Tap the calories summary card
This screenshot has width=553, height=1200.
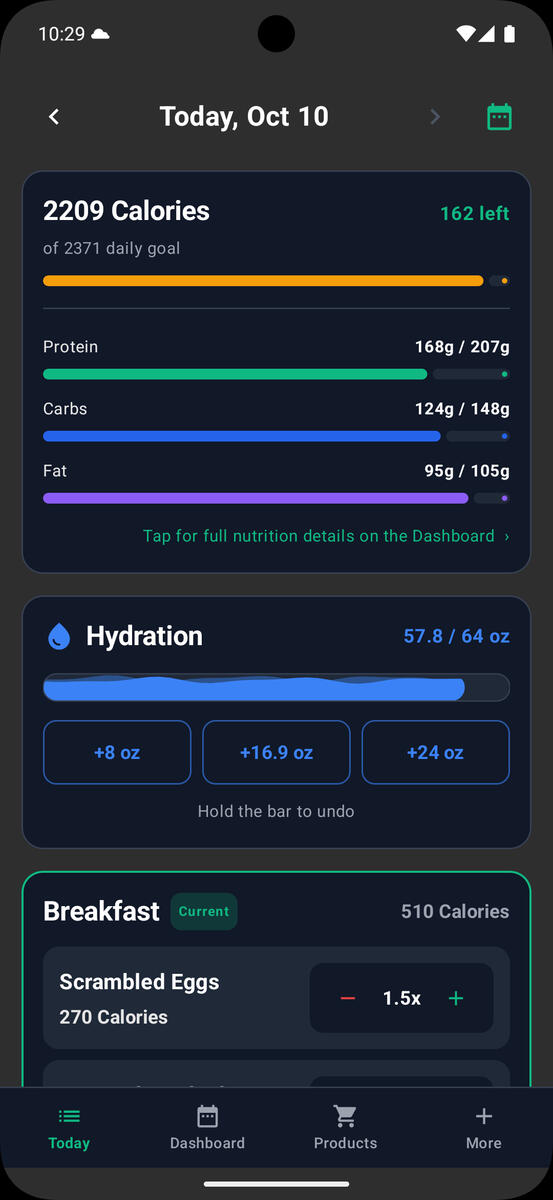[276, 372]
